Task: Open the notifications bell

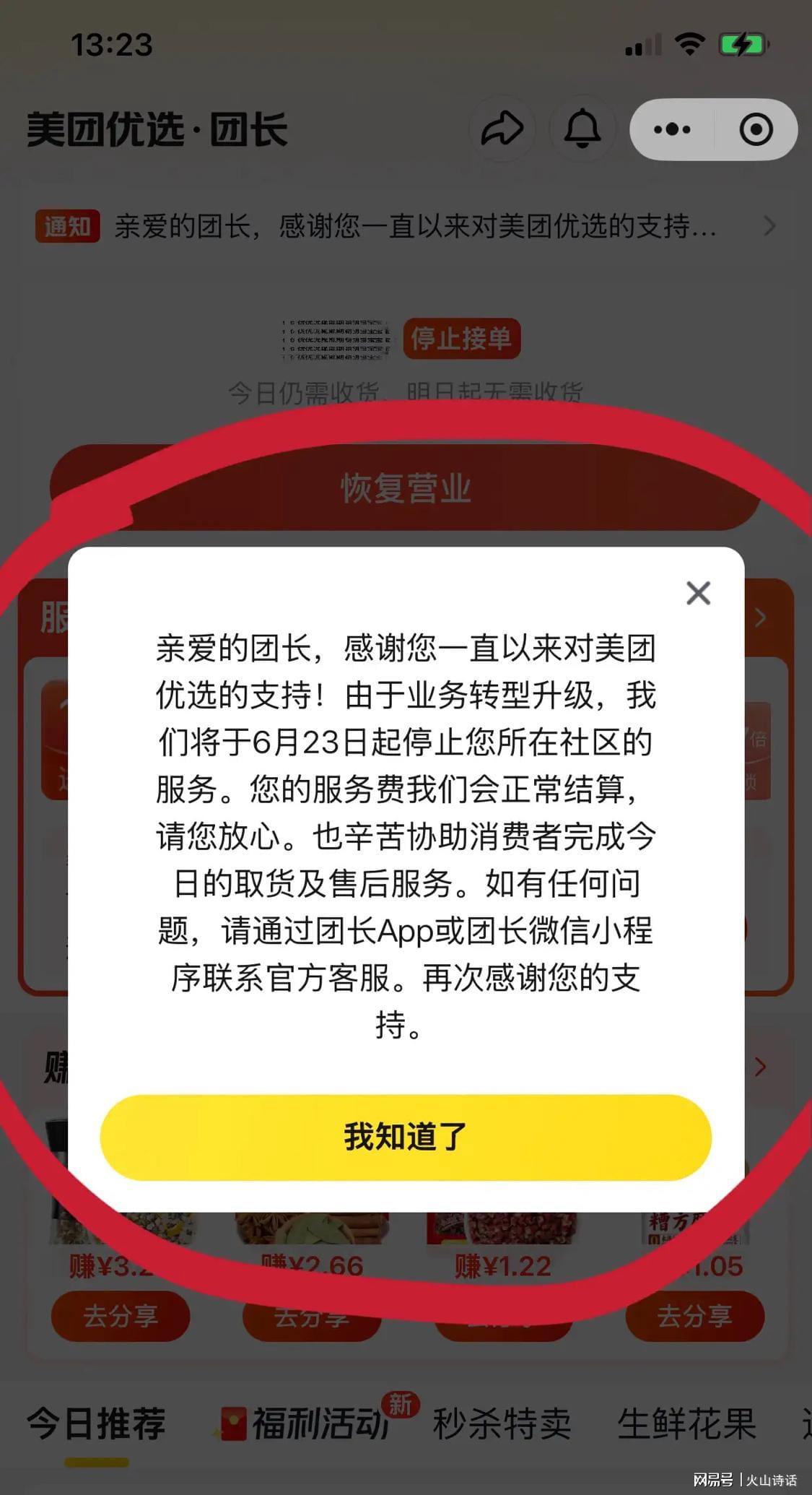Action: [x=582, y=129]
